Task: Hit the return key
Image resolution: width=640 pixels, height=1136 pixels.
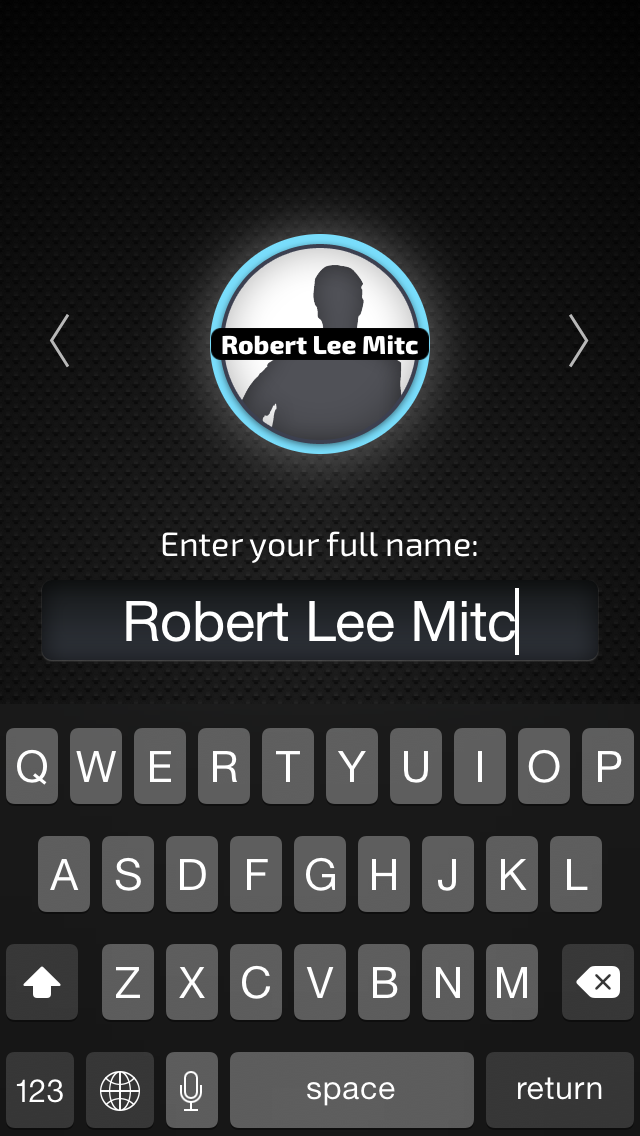Action: tap(559, 1089)
